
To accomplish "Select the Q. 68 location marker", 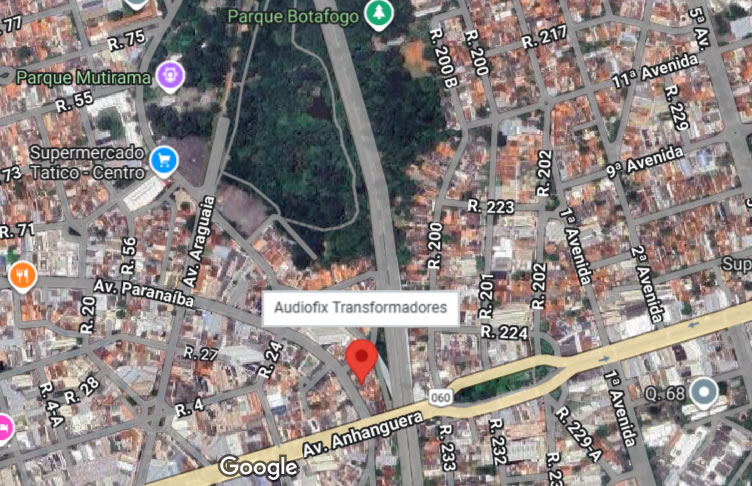I will pyautogui.click(x=704, y=392).
